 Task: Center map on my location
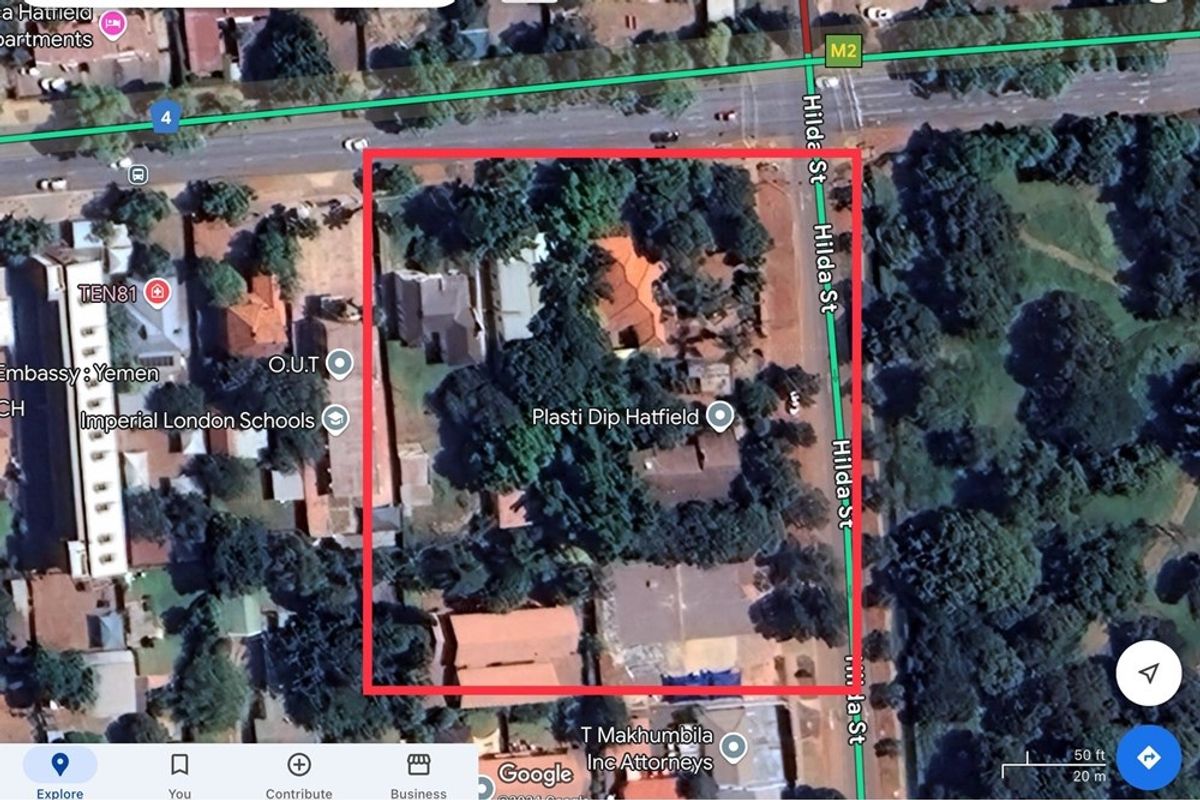pos(1149,673)
